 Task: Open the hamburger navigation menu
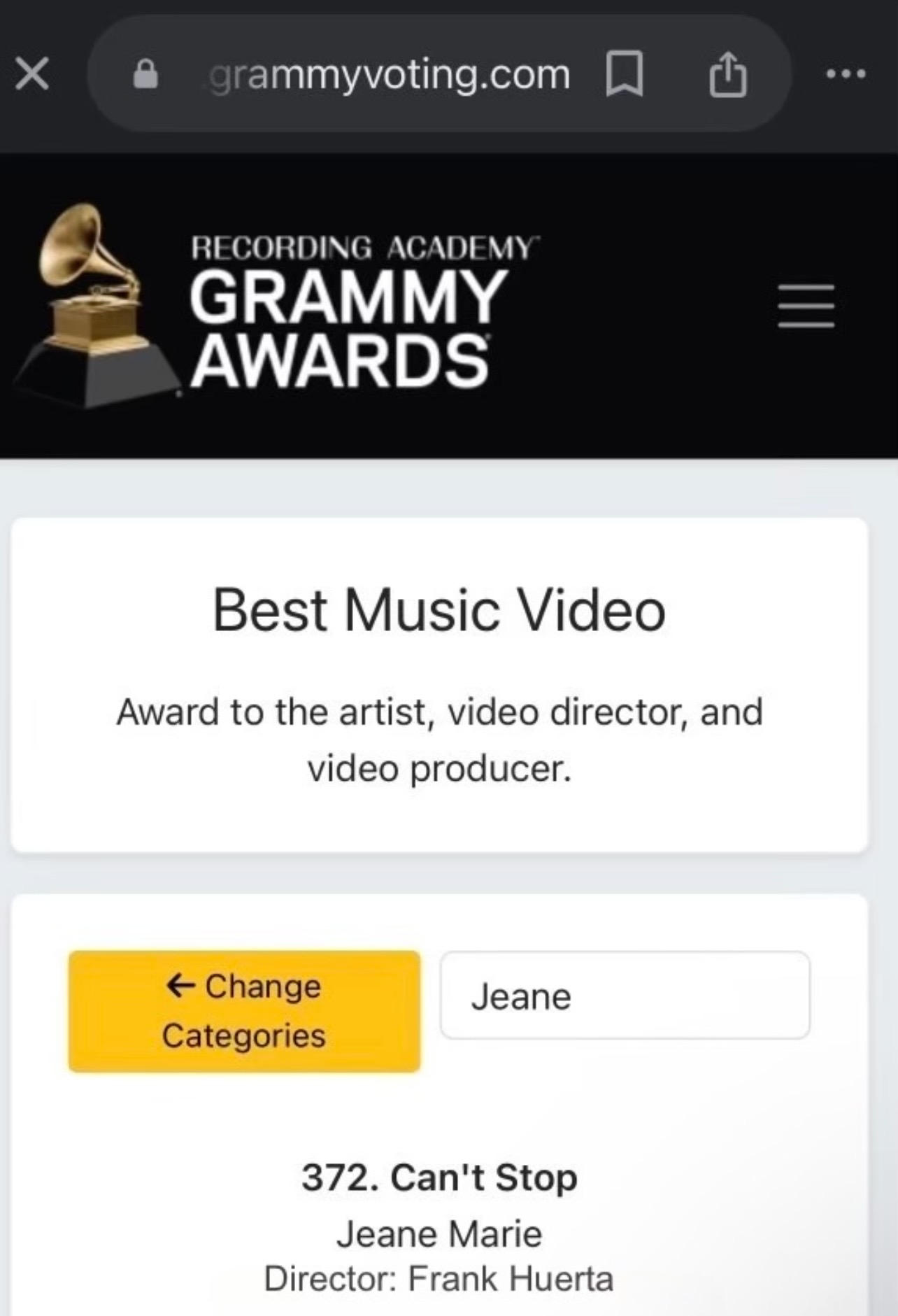(x=806, y=306)
